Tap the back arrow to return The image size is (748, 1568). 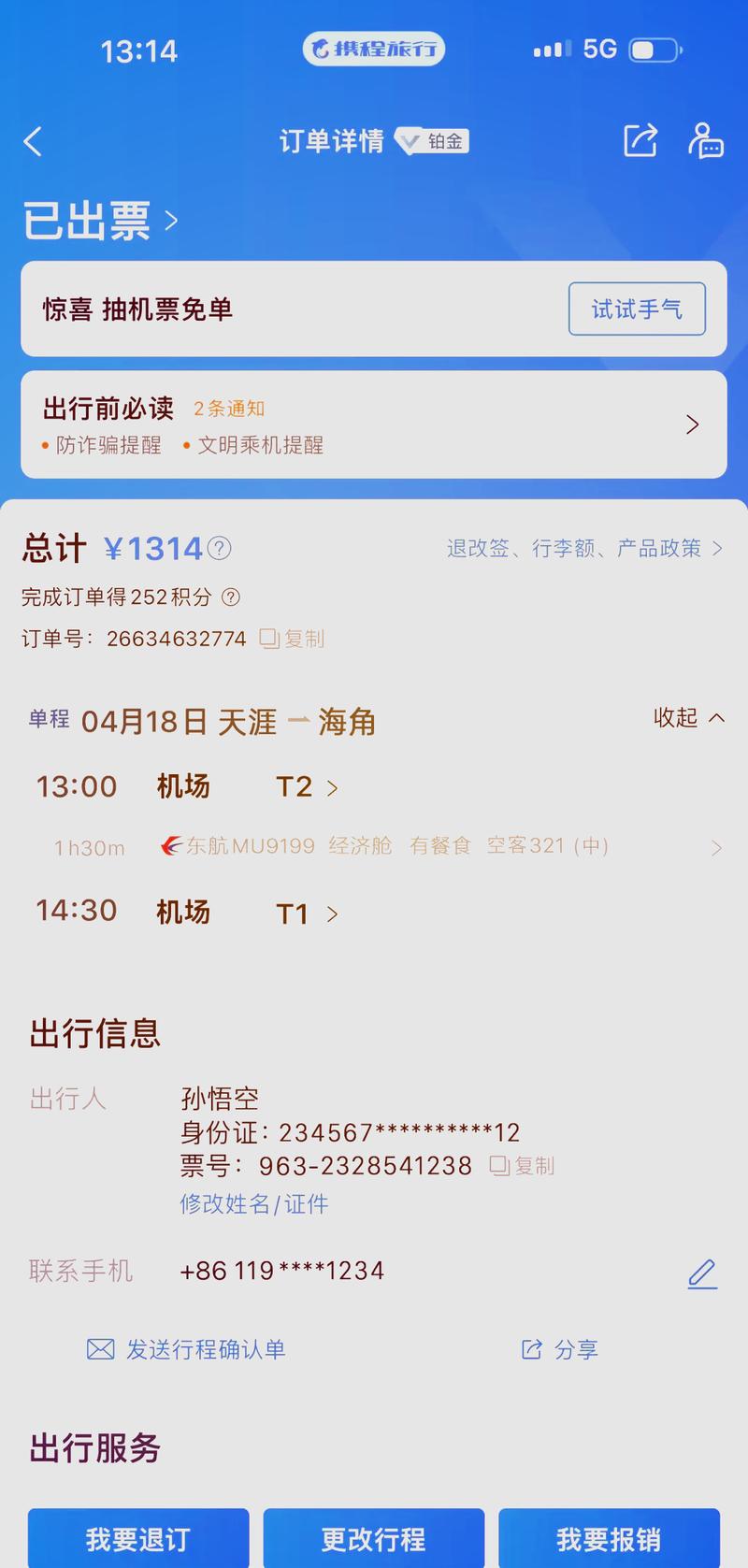pos(34,141)
